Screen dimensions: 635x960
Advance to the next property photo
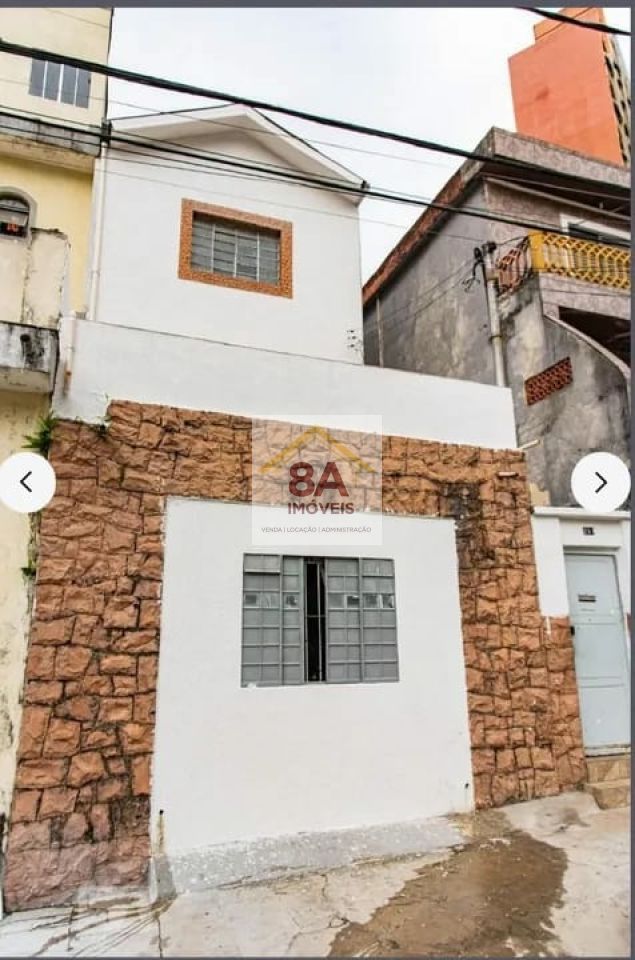600,482
